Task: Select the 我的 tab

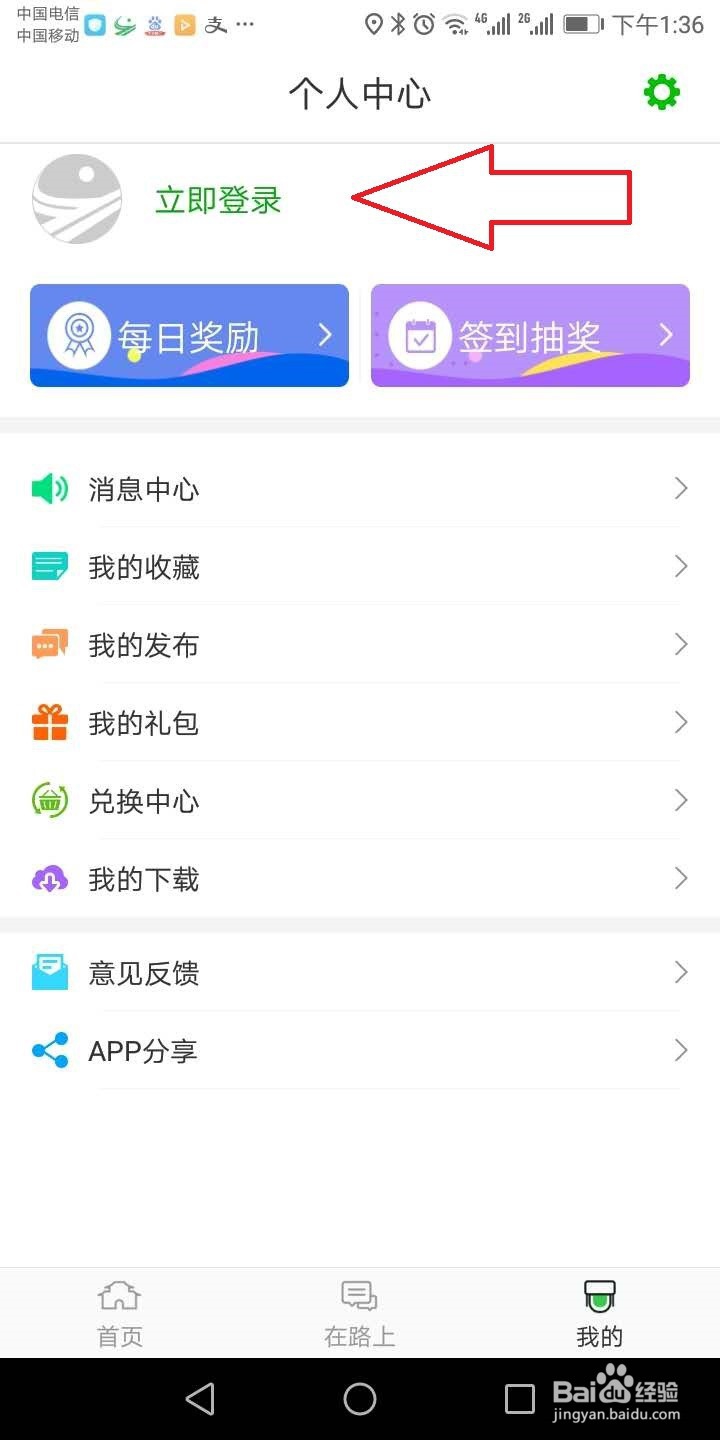Action: (x=600, y=1314)
